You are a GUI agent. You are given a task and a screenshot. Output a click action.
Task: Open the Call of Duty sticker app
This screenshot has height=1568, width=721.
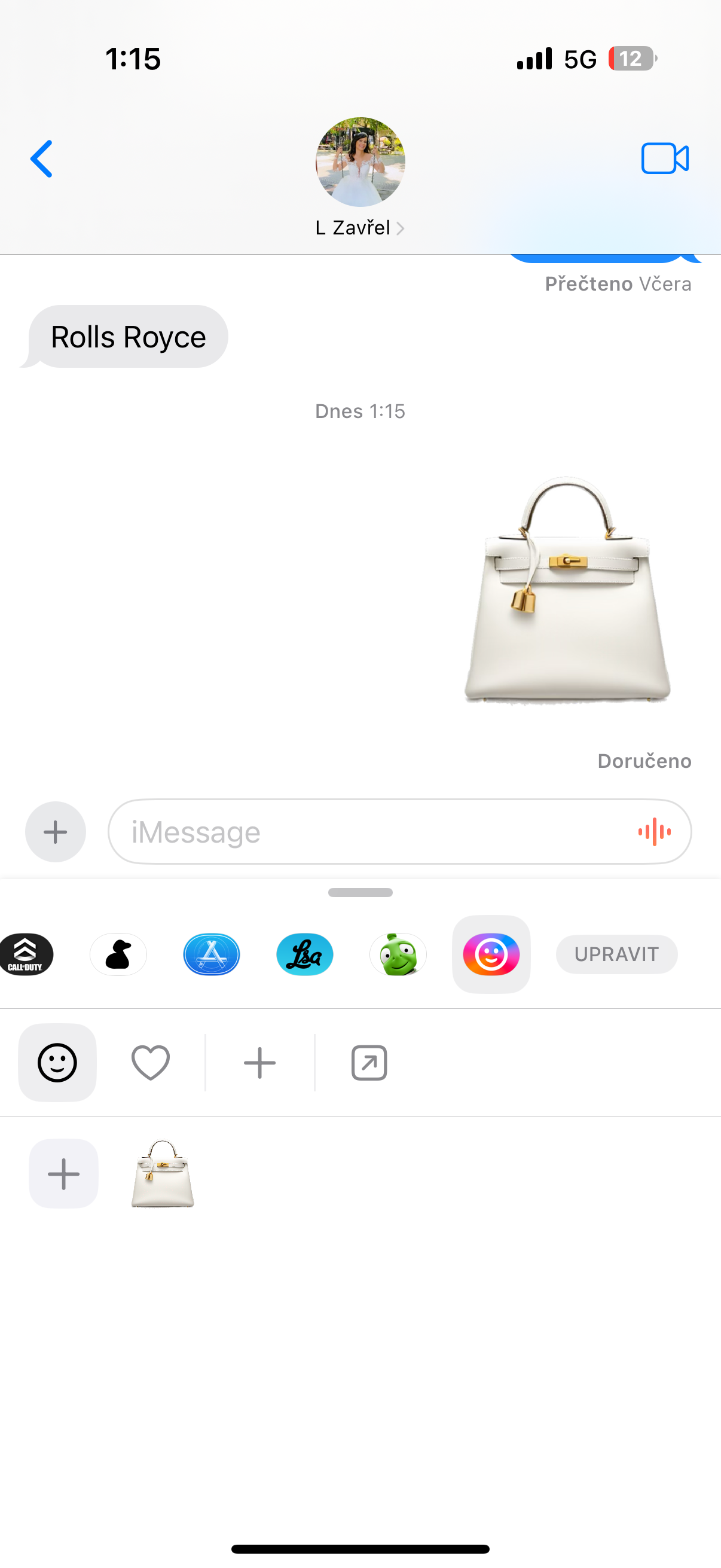26,954
